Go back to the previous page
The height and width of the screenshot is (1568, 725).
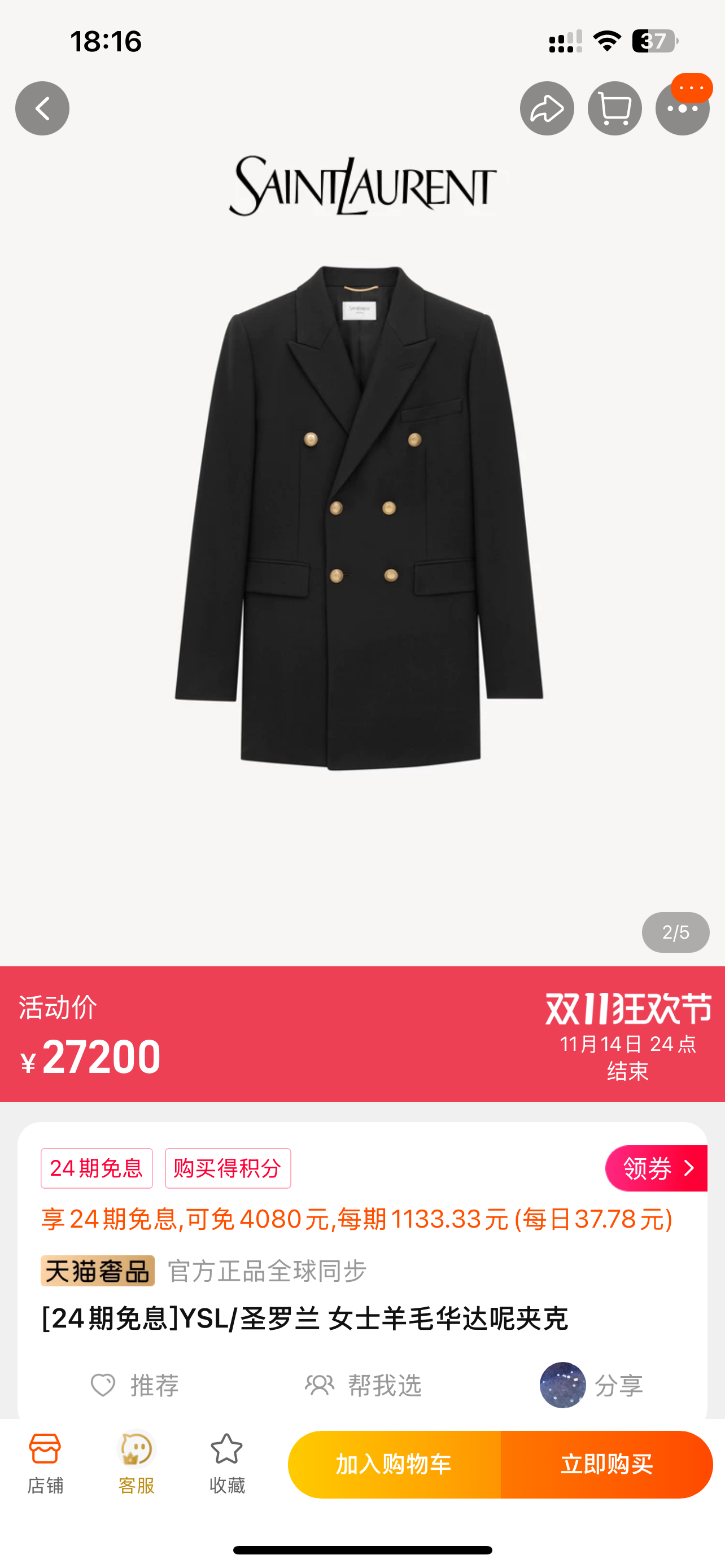[42, 108]
